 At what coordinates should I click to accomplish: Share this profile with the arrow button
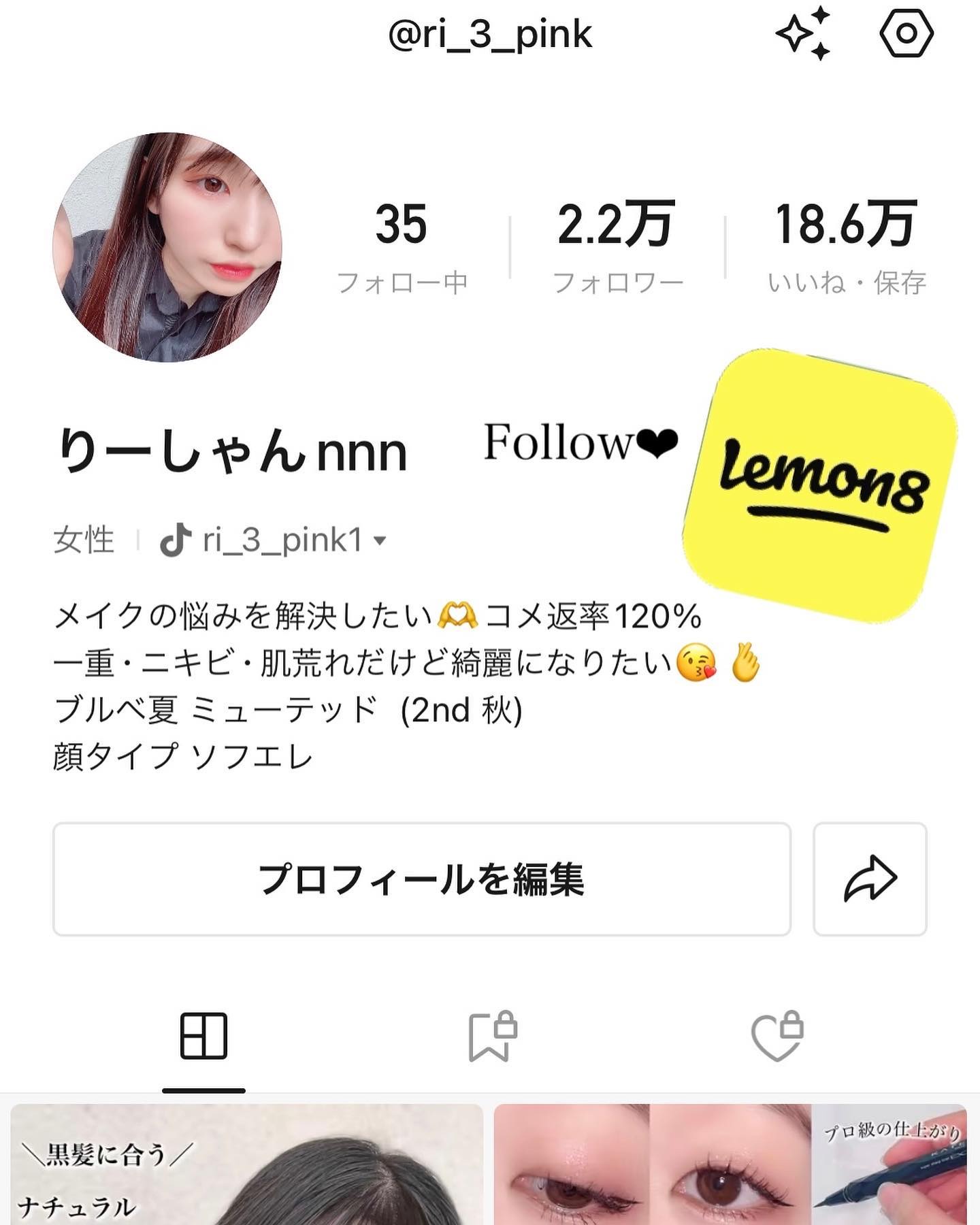[870, 879]
